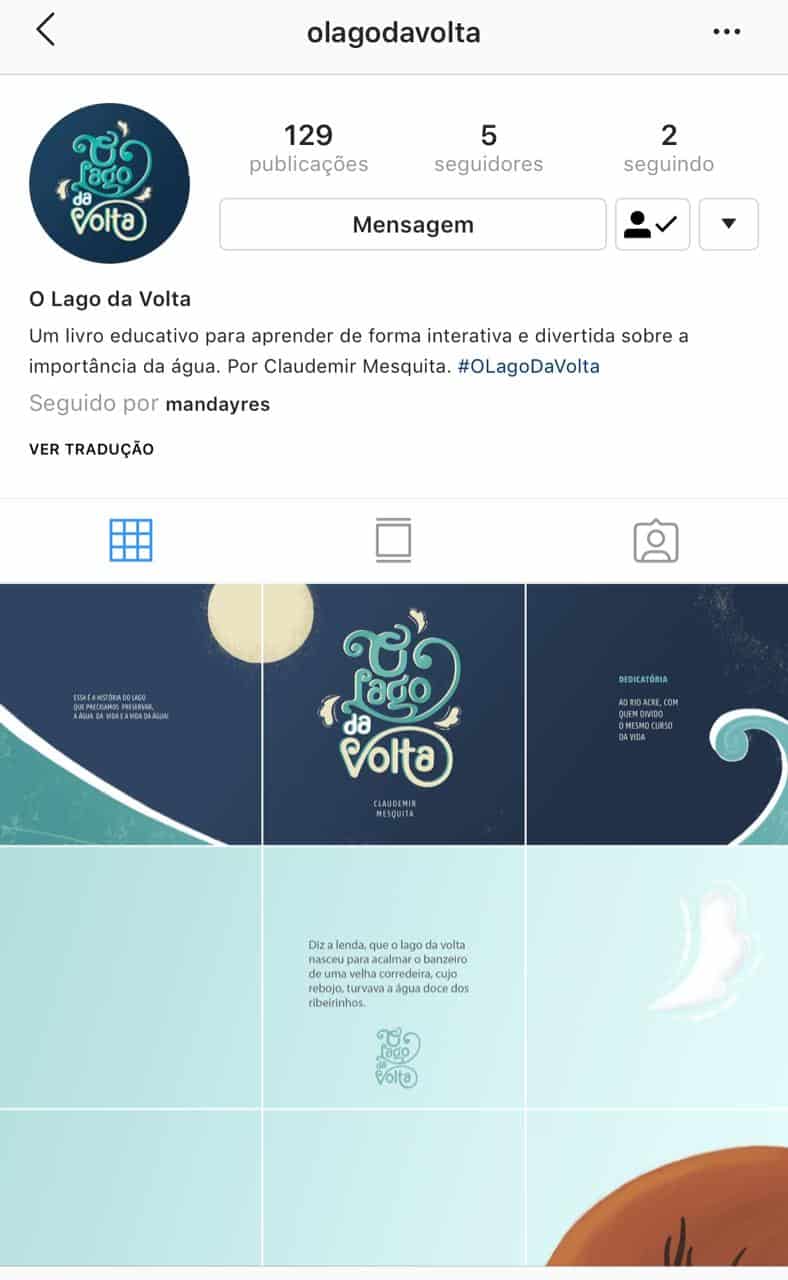This screenshot has height=1280, width=788.
Task: Open the three-dot options menu
Action: [727, 32]
